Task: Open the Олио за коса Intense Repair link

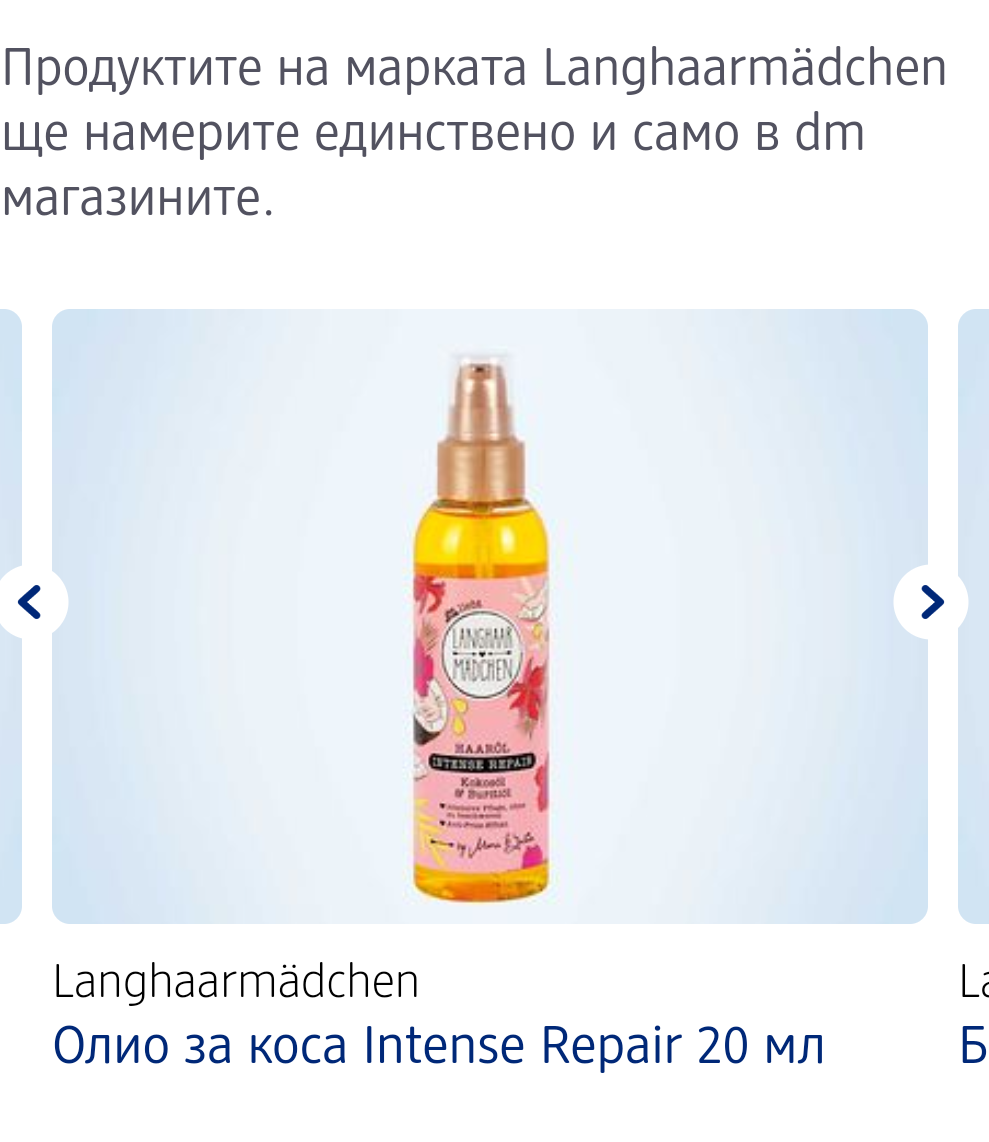Action: coord(438,1046)
